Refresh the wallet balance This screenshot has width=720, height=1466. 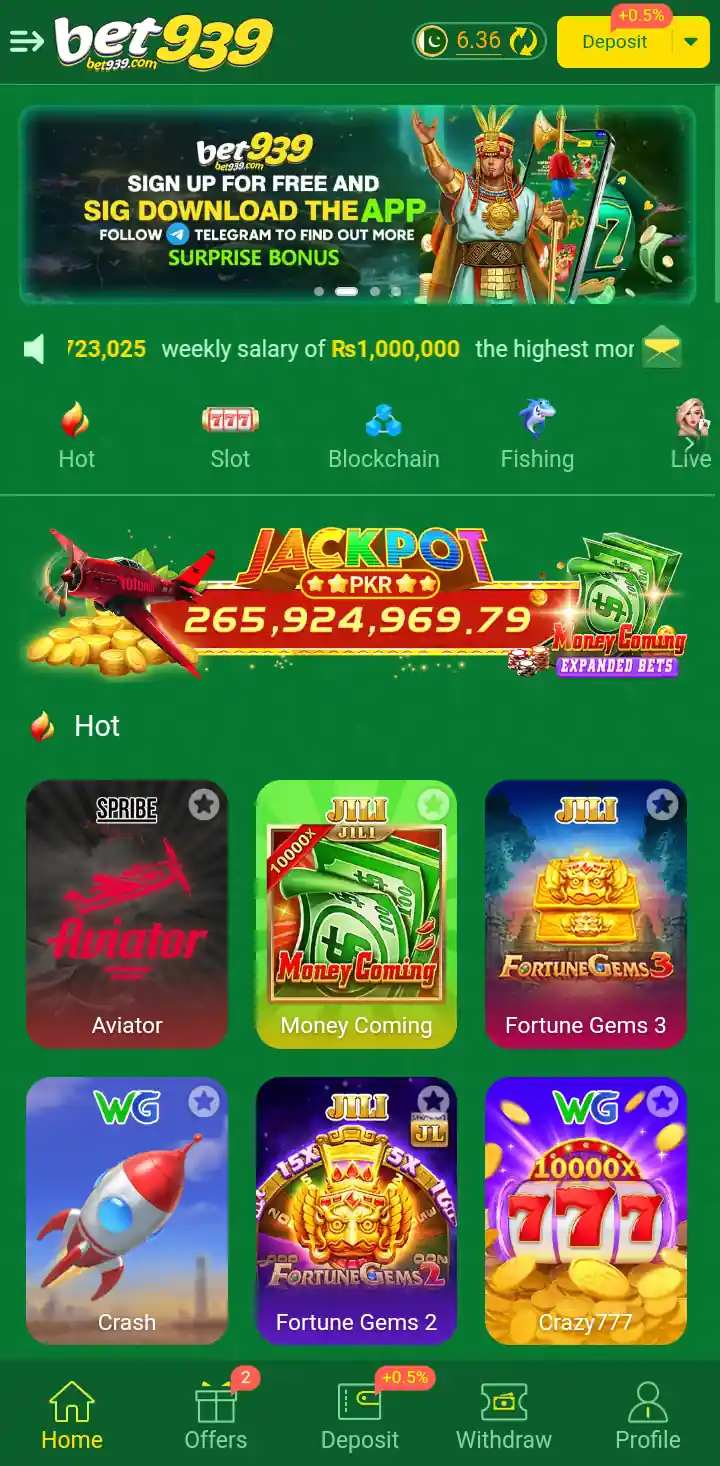523,41
